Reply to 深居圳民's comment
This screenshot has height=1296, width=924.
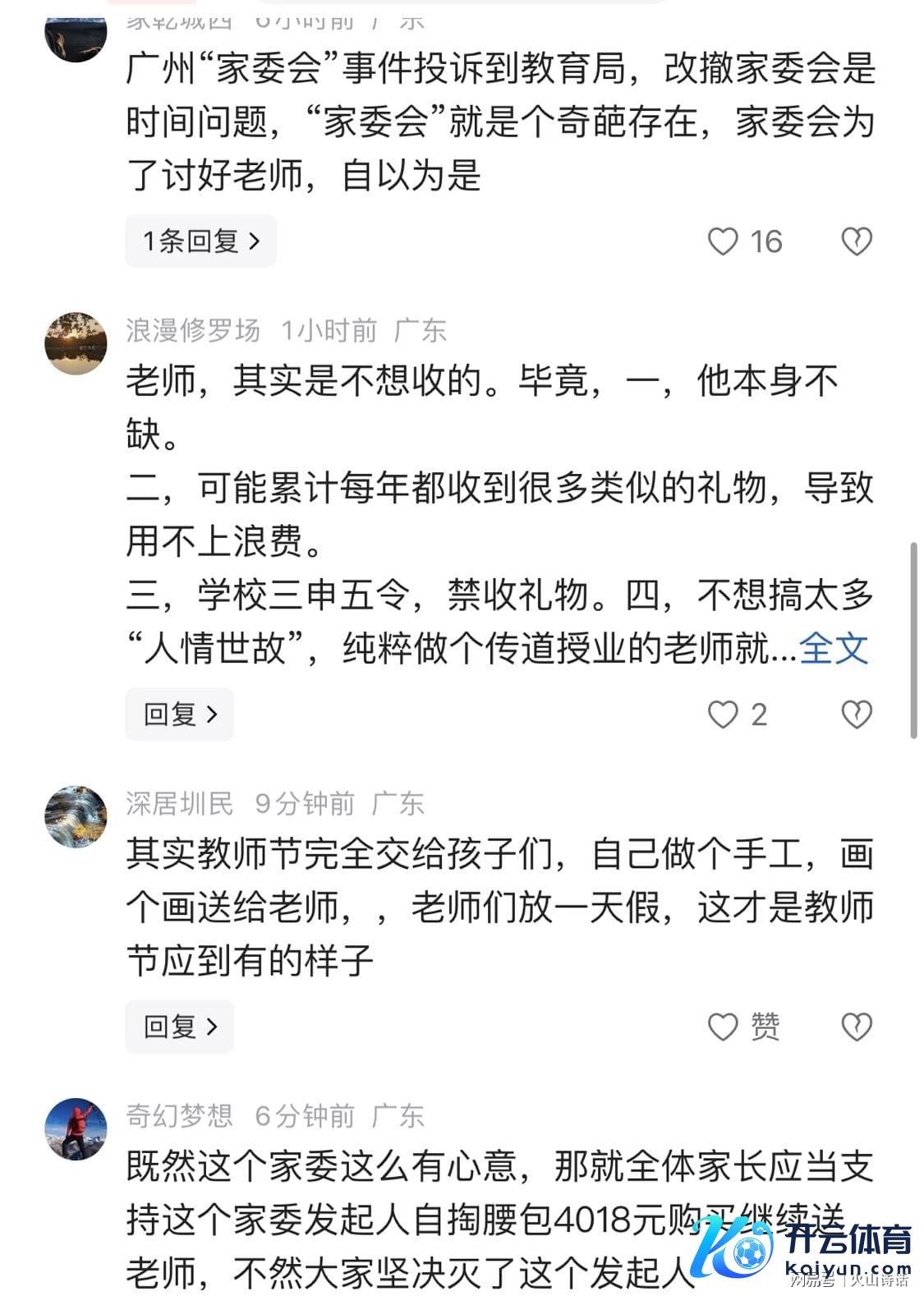179,1027
